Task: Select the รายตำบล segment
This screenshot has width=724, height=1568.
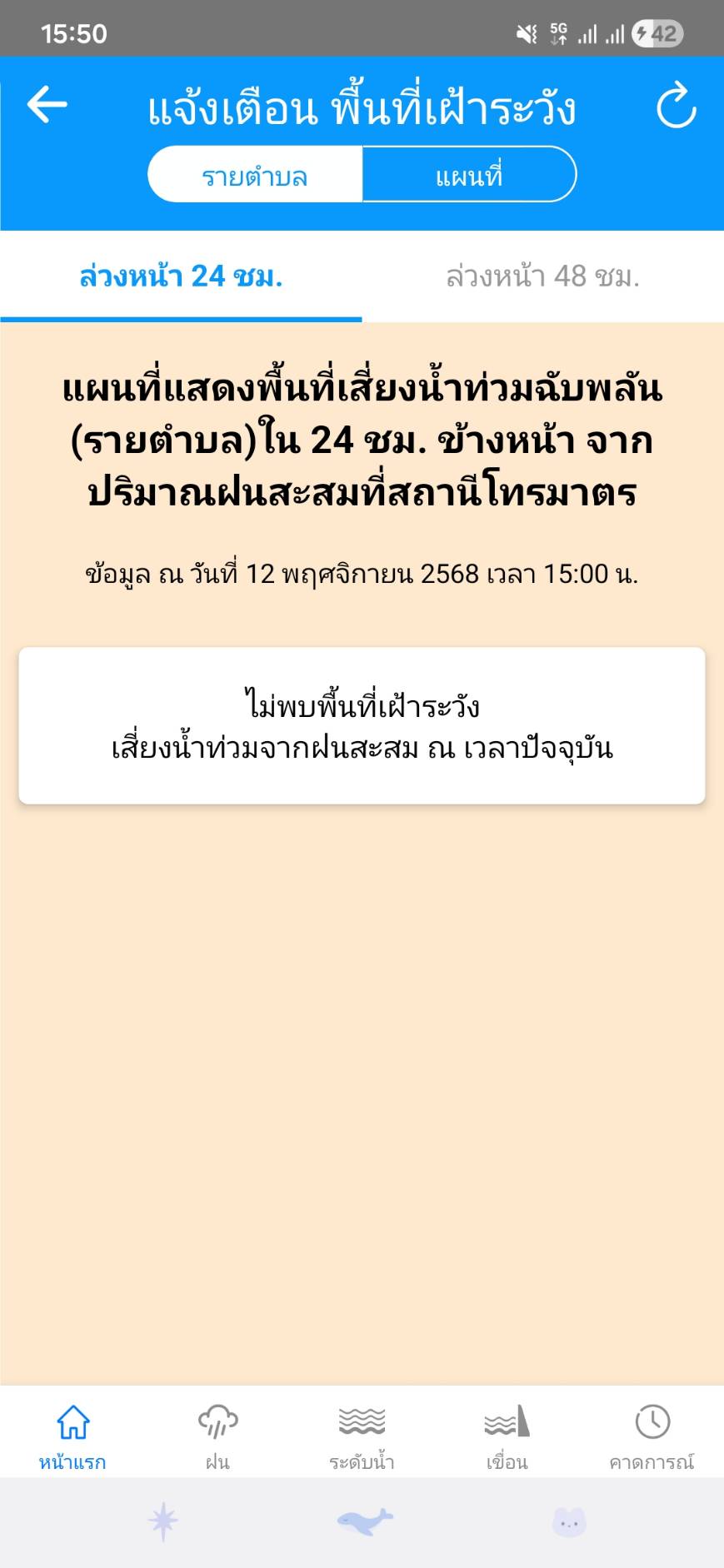Action: pos(255,175)
